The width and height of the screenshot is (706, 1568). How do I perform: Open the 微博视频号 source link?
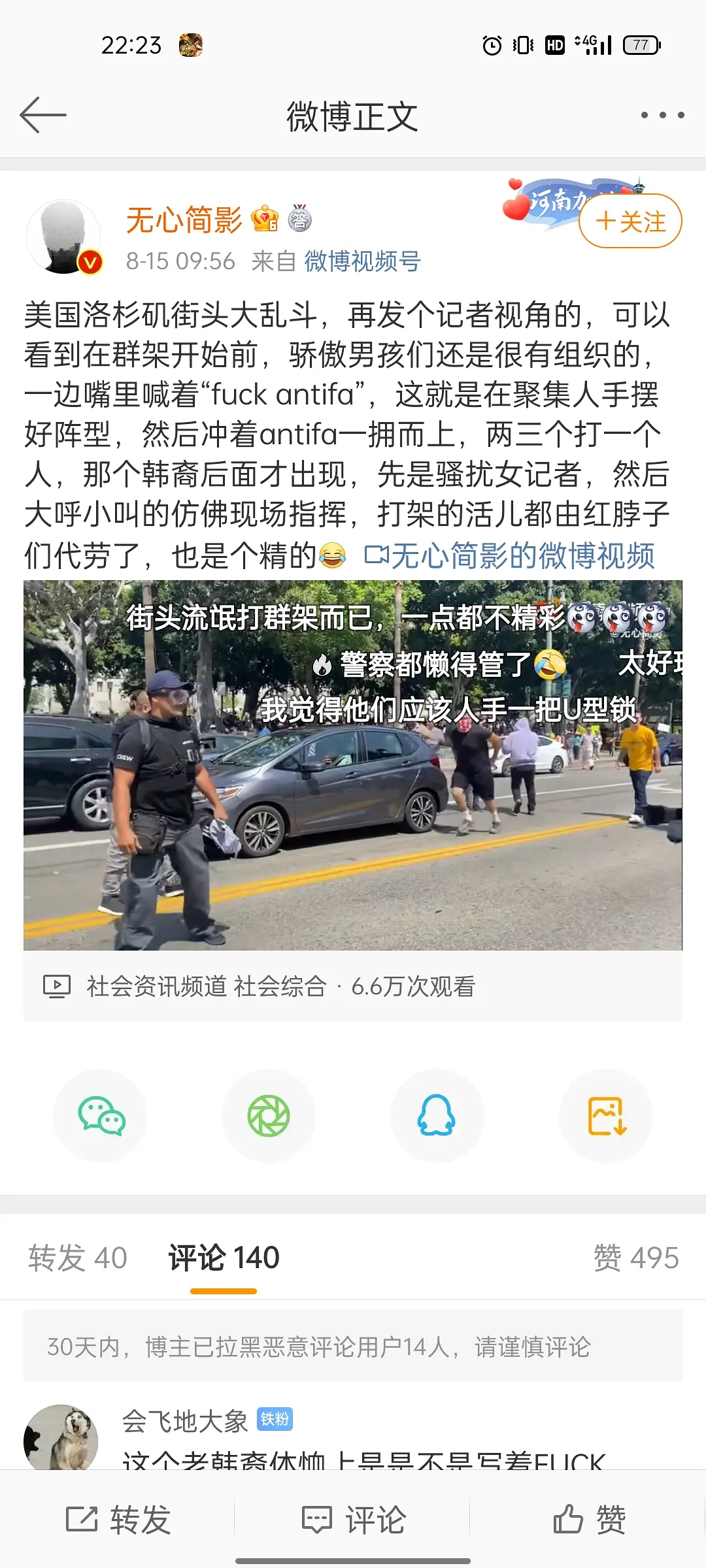tap(362, 261)
